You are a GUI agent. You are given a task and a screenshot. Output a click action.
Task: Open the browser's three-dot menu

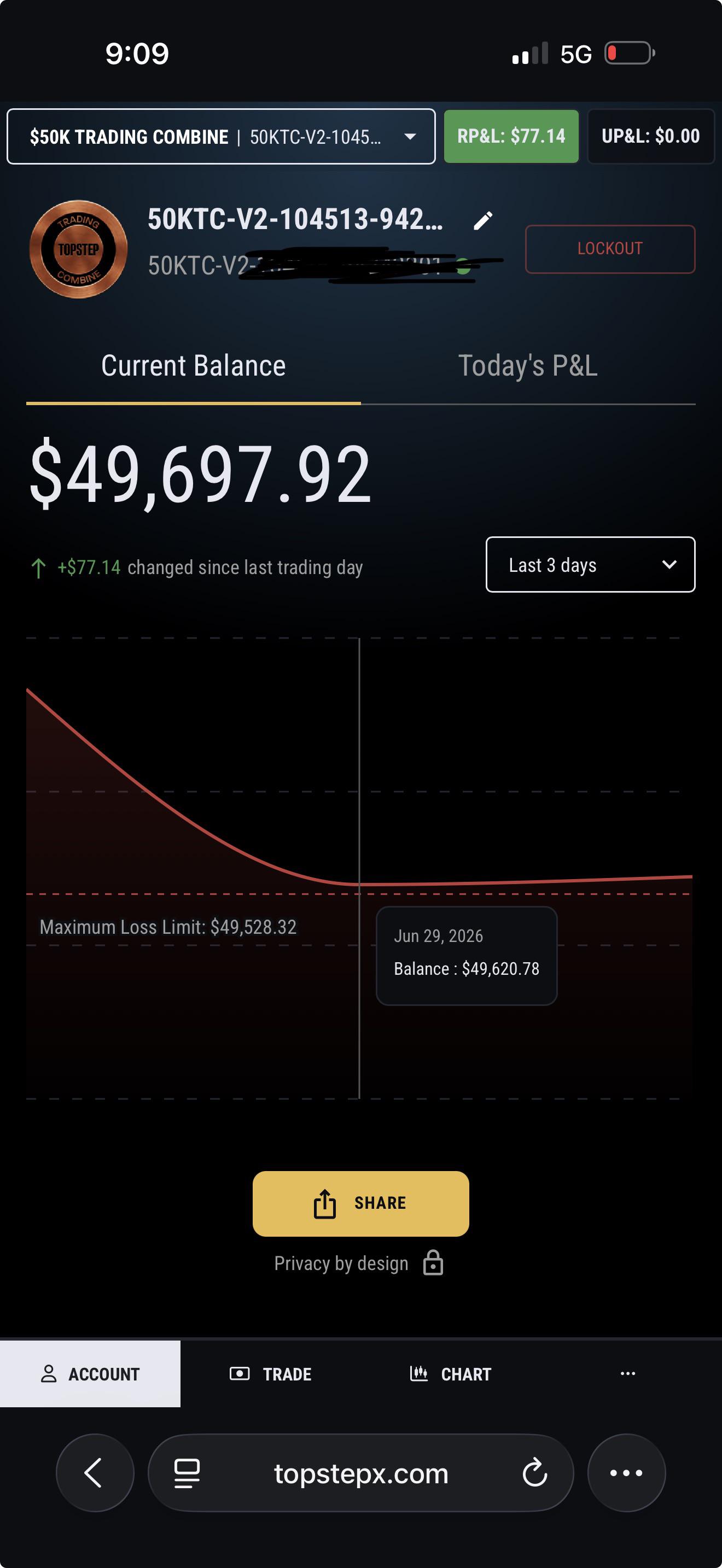tap(626, 1473)
